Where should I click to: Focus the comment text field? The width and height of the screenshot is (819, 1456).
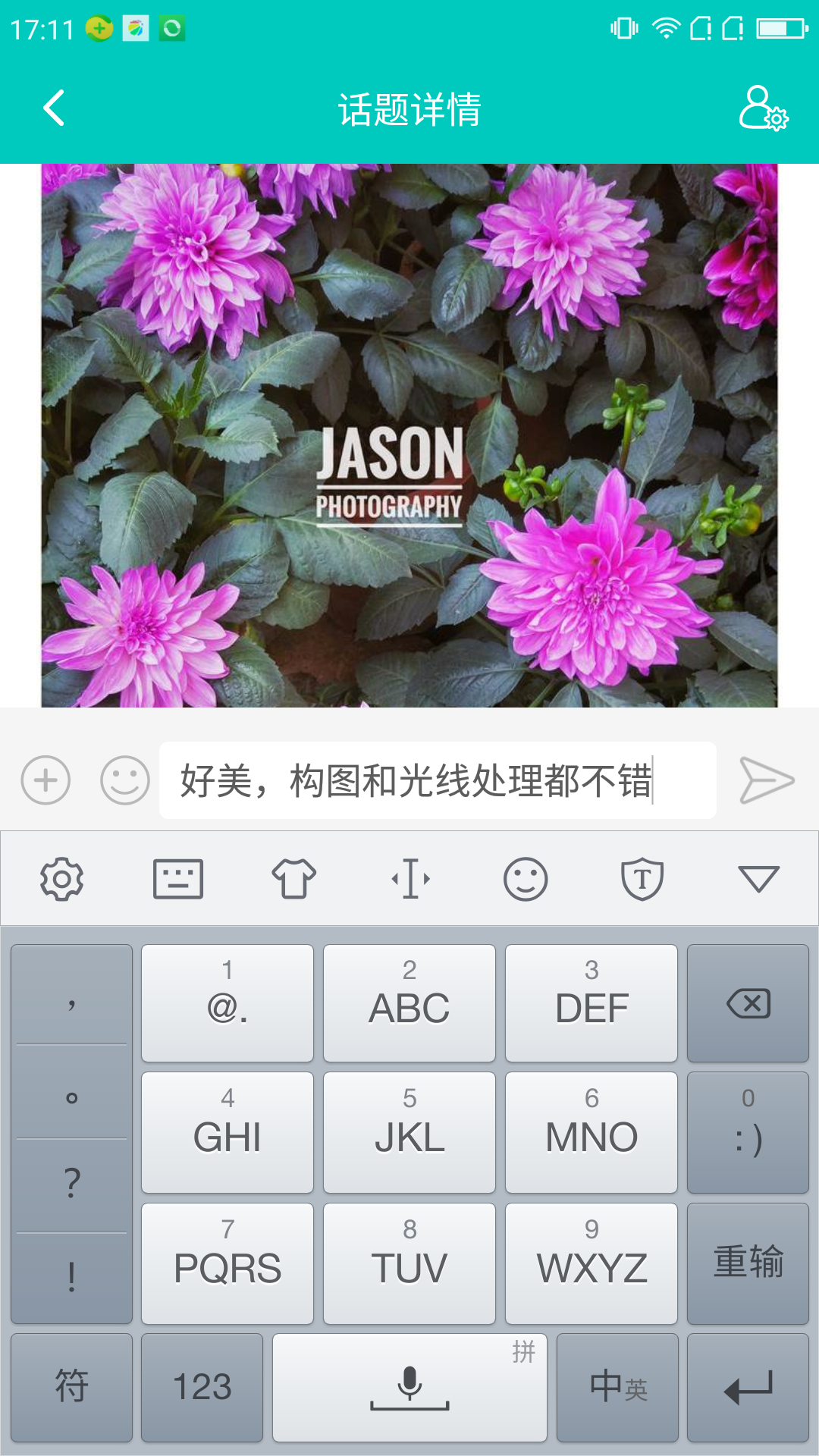click(437, 780)
